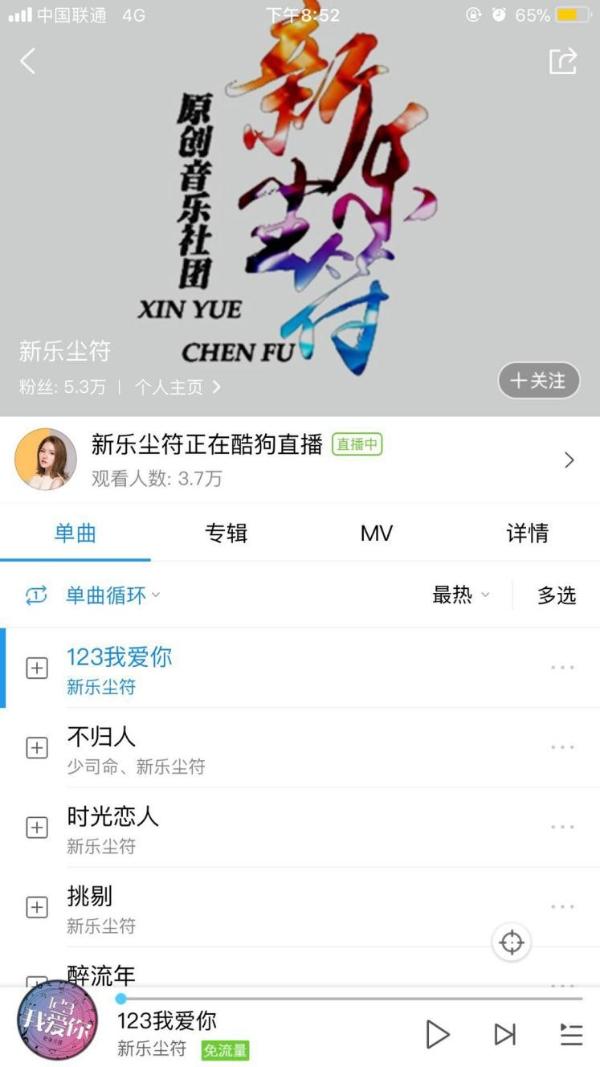Open the play queue list
The image size is (600, 1067).
pos(571,1034)
